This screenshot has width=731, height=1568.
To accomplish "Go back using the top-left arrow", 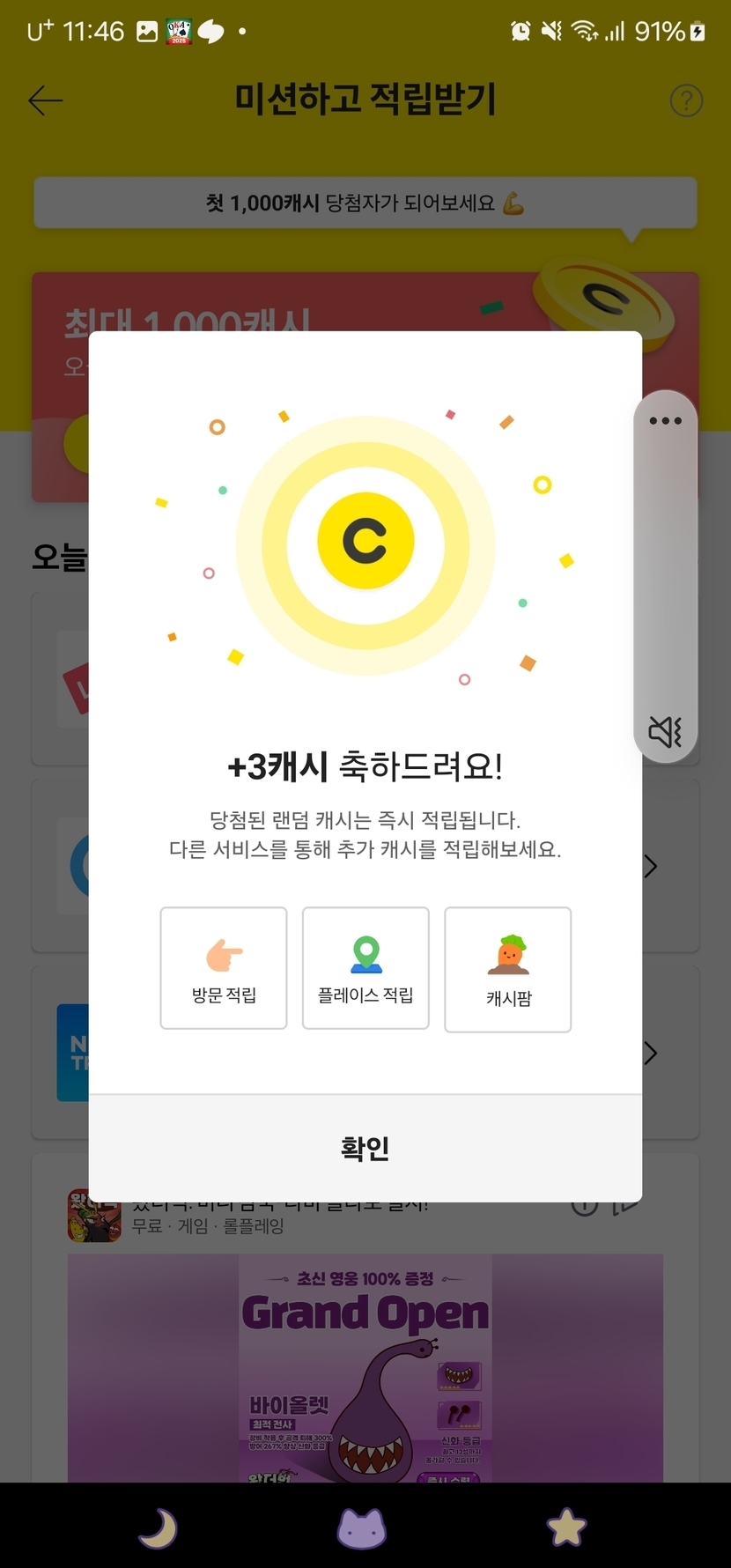I will pyautogui.click(x=46, y=101).
